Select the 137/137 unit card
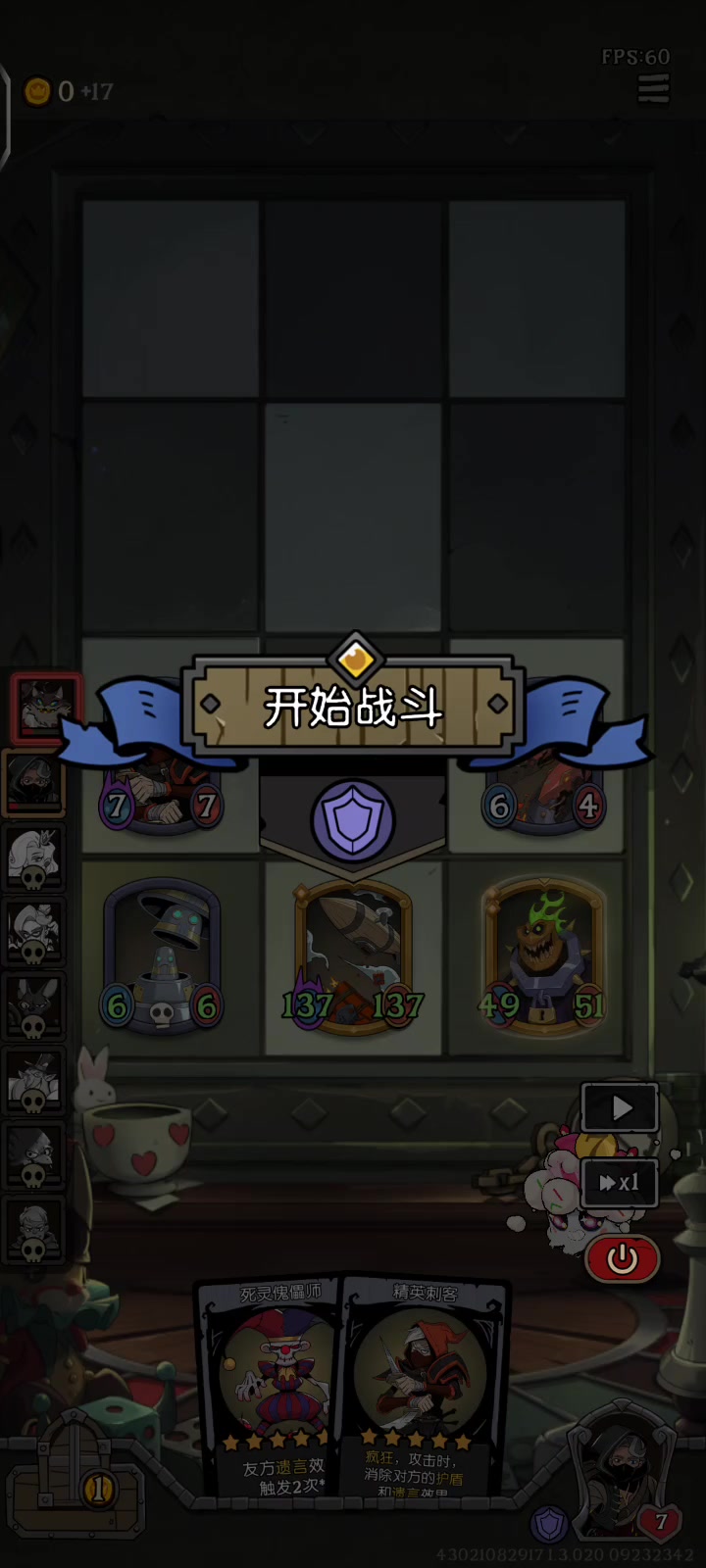The width and height of the screenshot is (706, 1568). coord(353,957)
